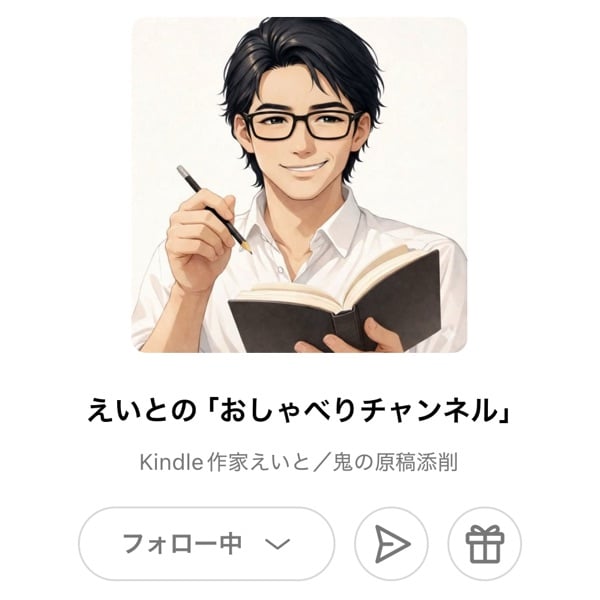View the channel's profile picture
Viewport: 600px width, 600px height.
[299, 185]
